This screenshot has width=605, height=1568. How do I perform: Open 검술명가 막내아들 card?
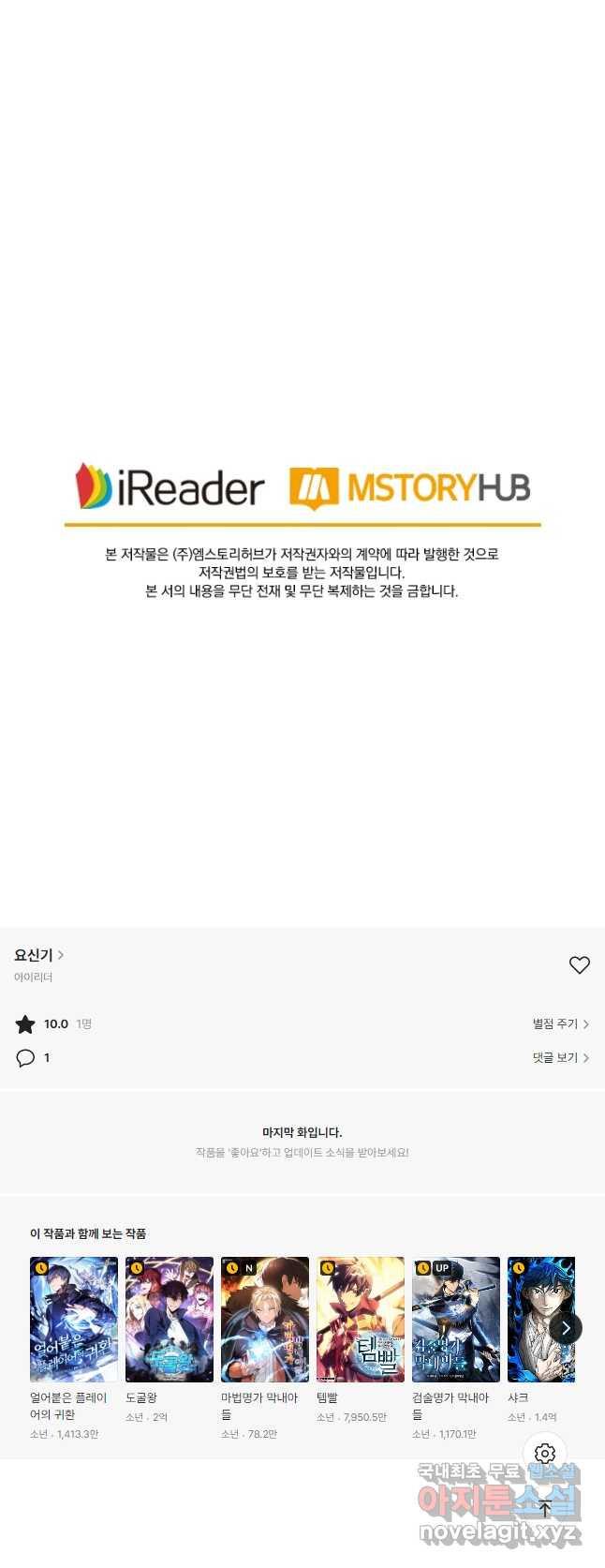click(456, 1319)
